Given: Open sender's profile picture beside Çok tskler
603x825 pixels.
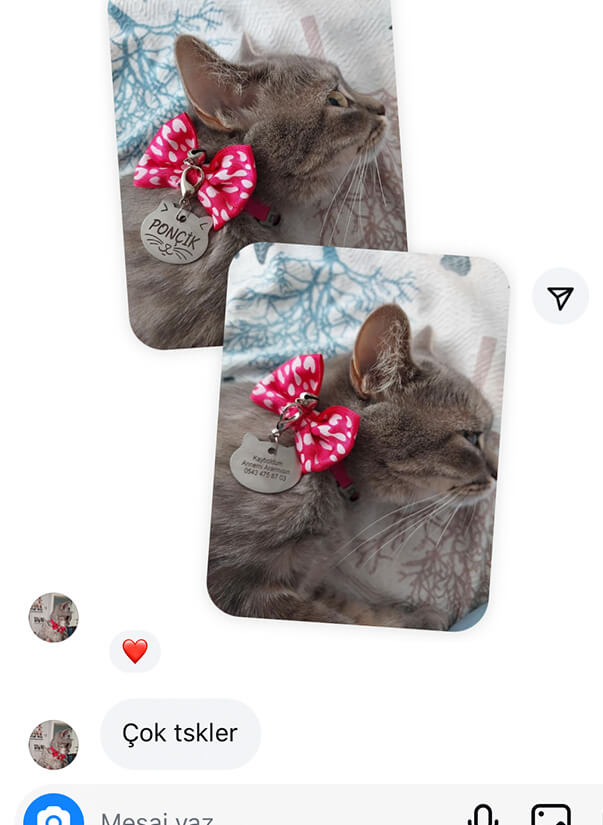Looking at the screenshot, I should tap(54, 744).
